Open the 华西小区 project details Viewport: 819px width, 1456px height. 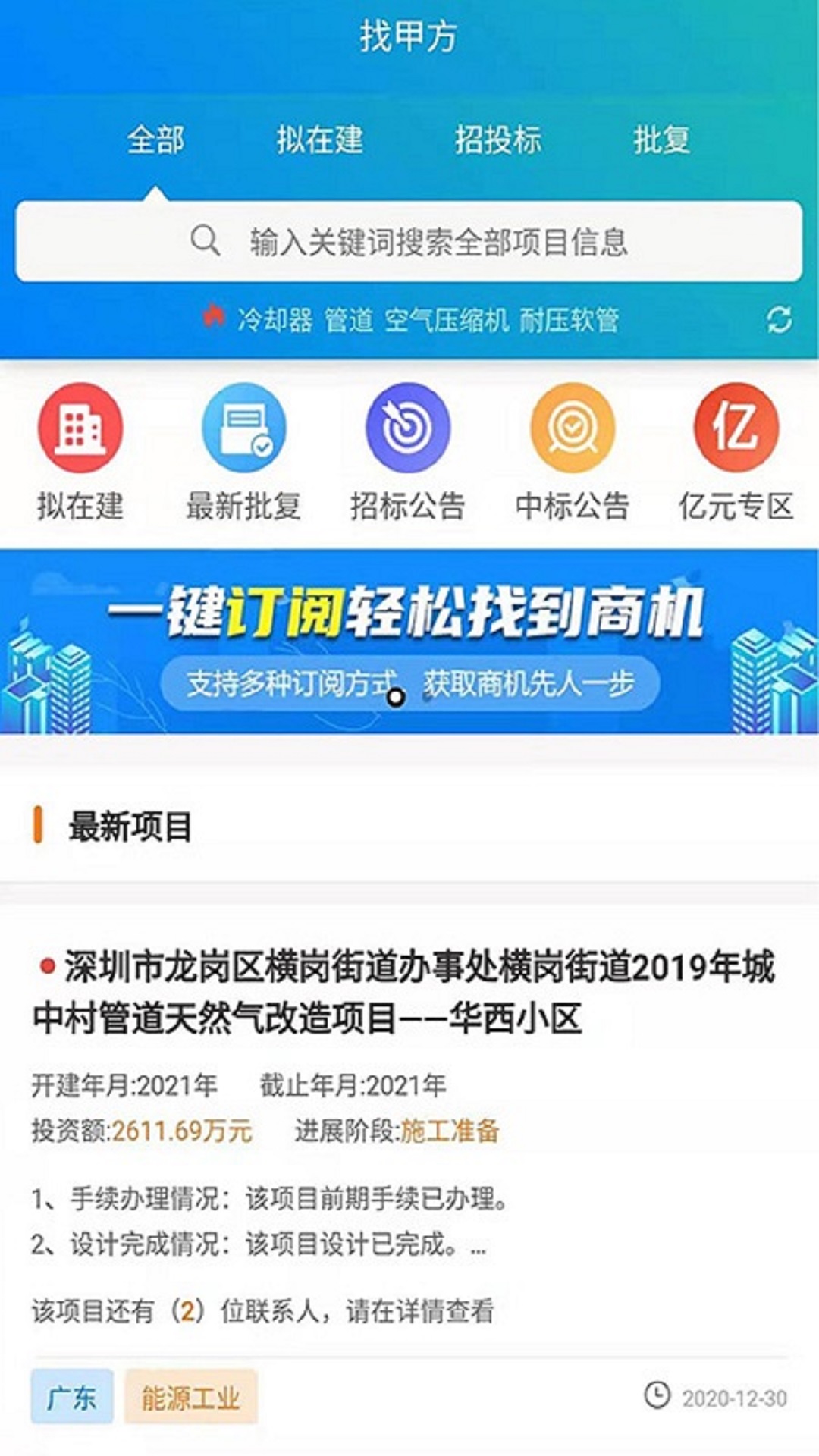click(409, 993)
